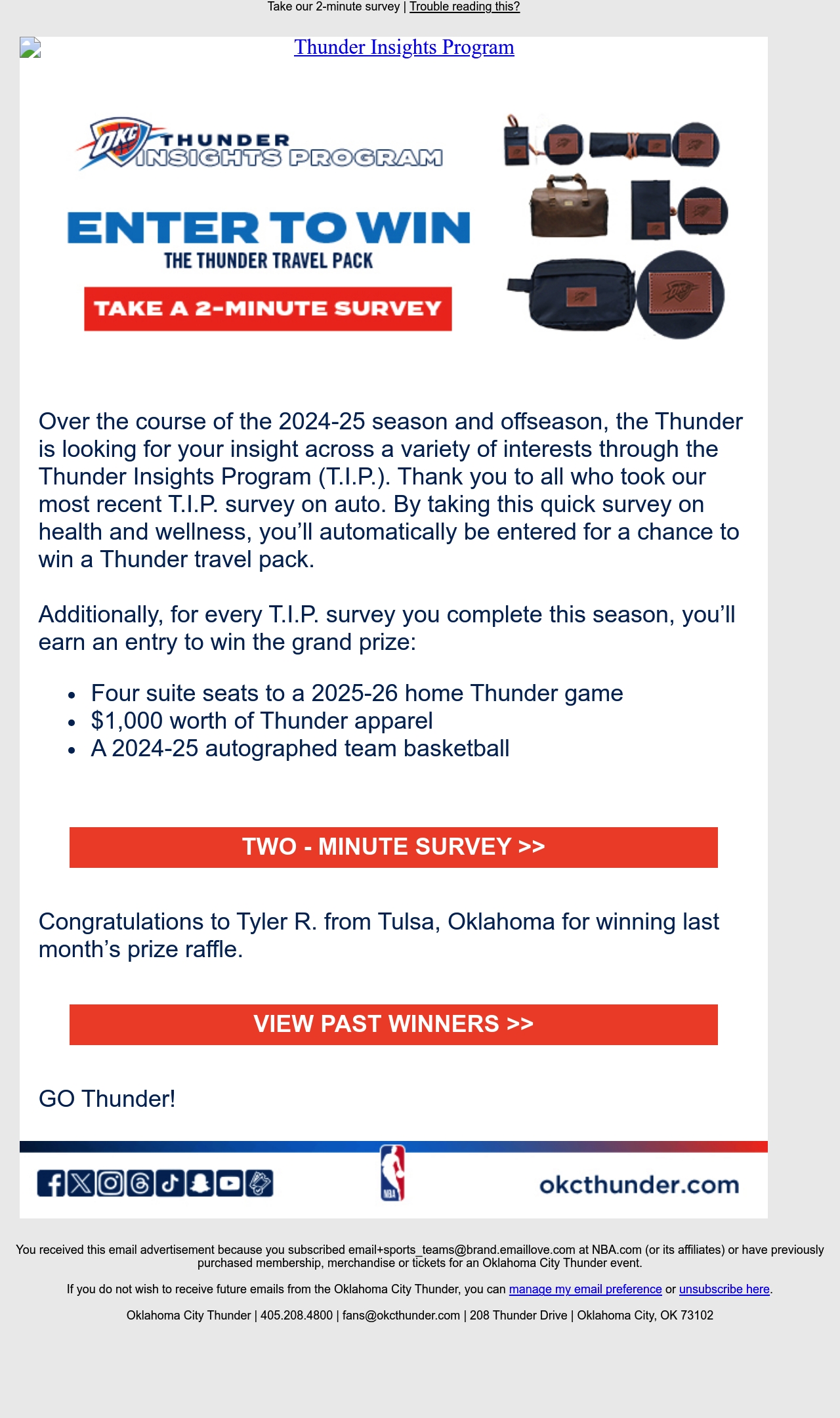This screenshot has width=840, height=1418.
Task: Tap the tickets icon after YouTube
Action: click(259, 1183)
